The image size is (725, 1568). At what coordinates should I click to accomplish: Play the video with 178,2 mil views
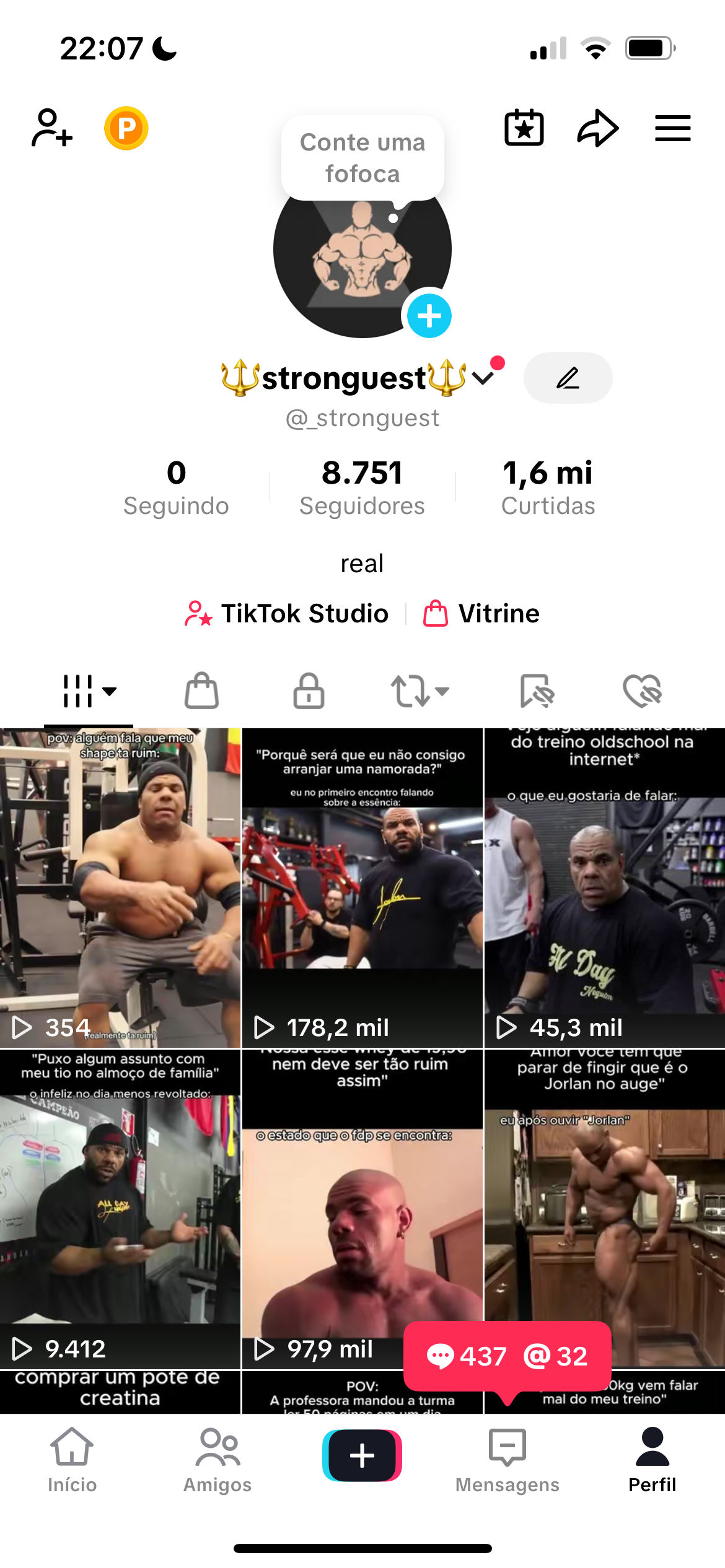point(362,889)
